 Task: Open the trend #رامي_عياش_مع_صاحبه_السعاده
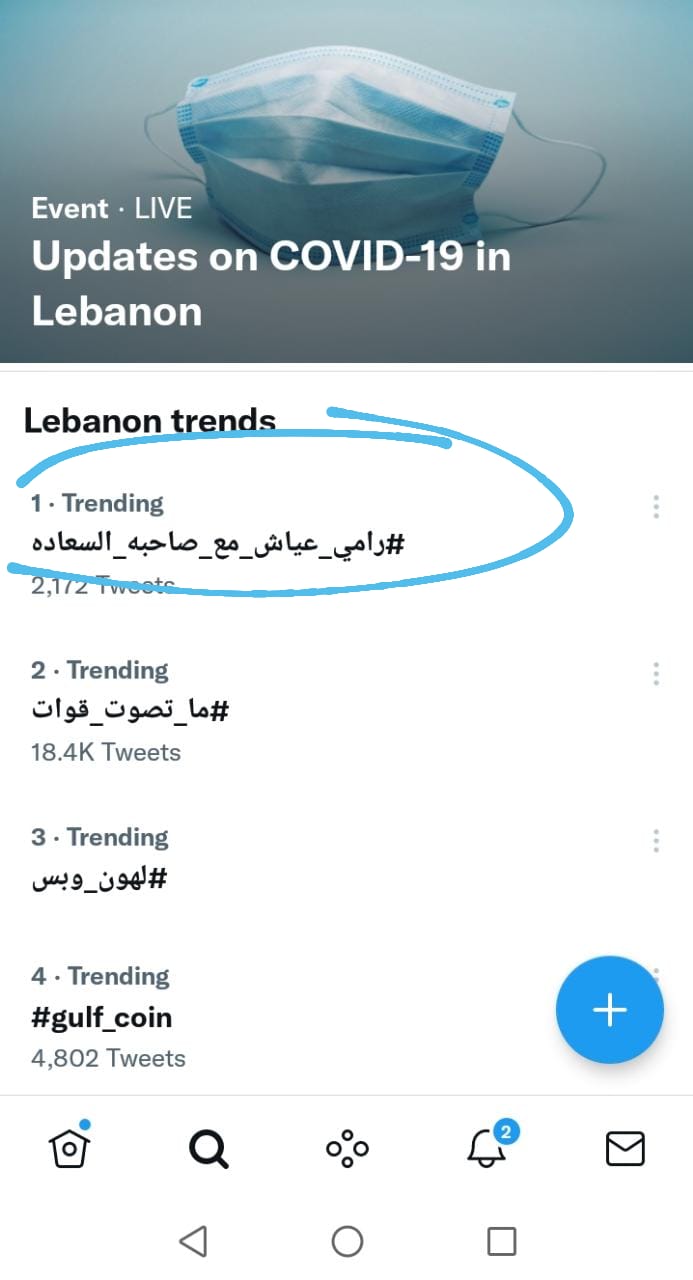tap(217, 545)
